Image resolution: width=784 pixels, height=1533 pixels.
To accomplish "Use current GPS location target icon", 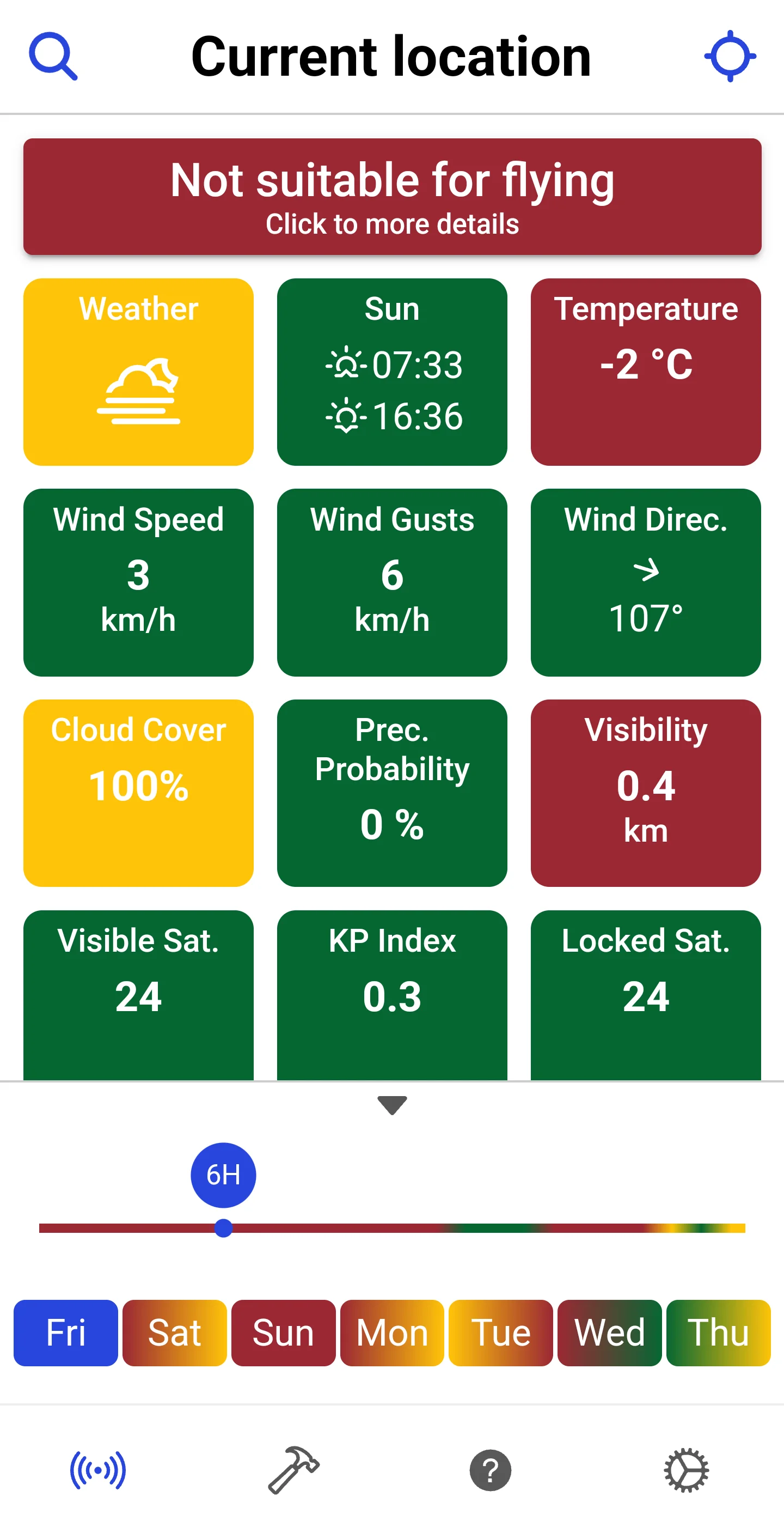I will (x=730, y=57).
